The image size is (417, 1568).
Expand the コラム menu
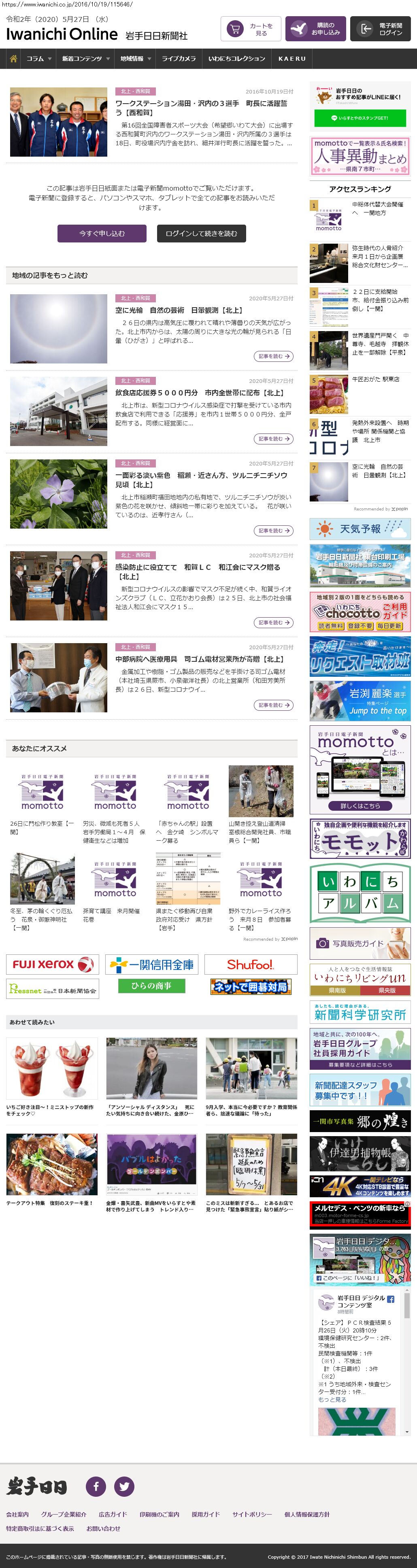[38, 58]
